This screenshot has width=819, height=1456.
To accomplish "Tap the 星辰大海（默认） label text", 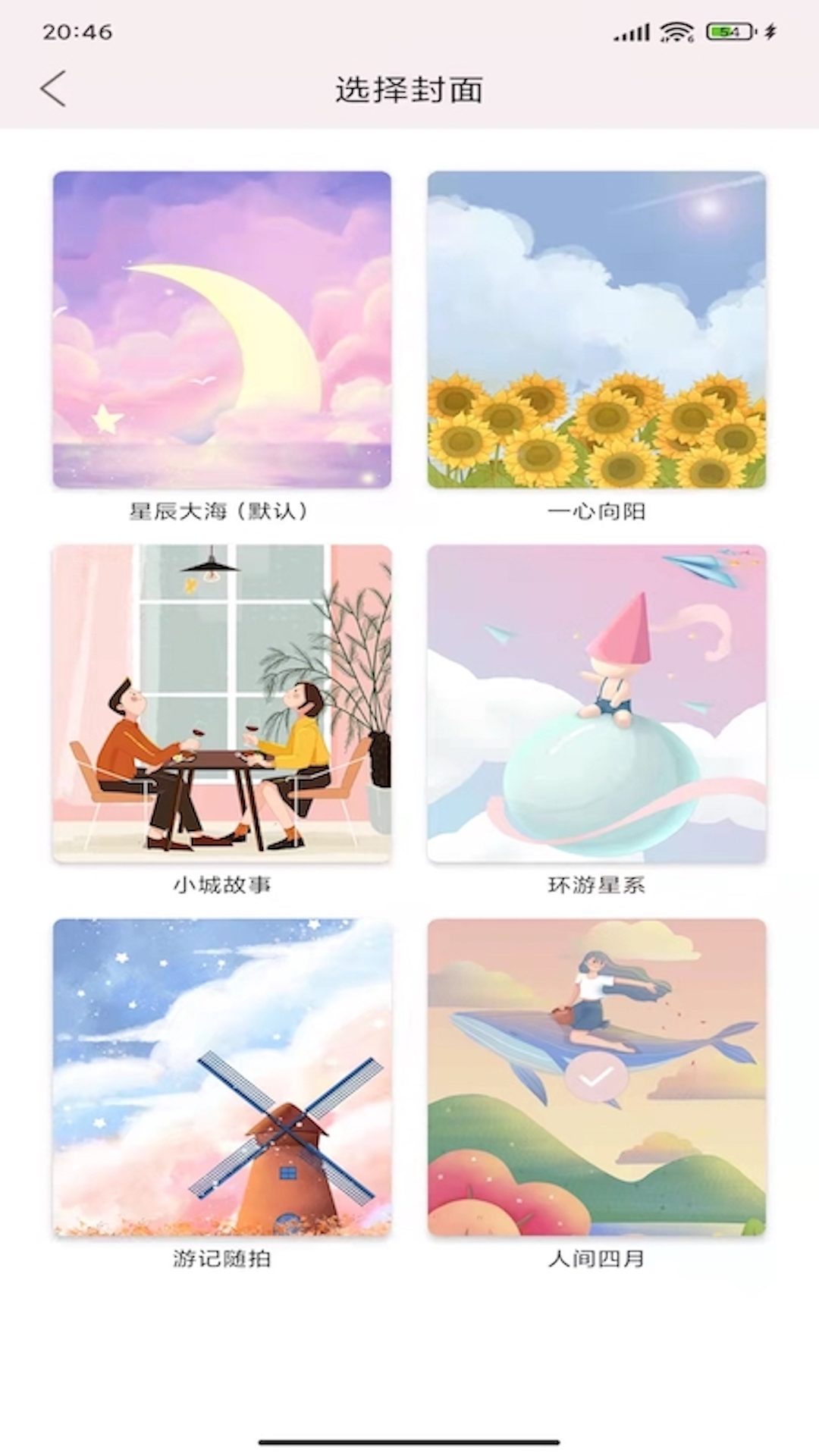I will point(221,511).
